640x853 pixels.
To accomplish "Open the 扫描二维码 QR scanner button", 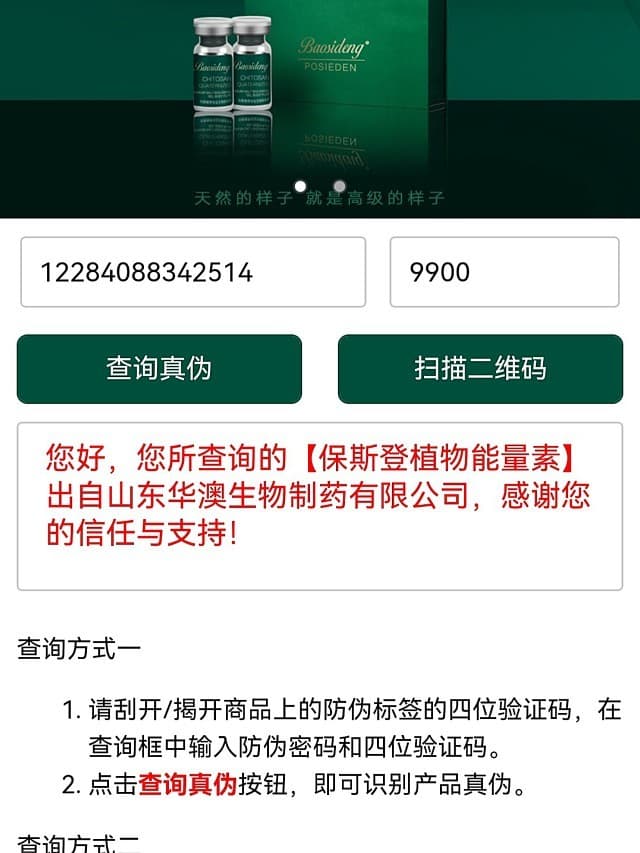I will (480, 369).
